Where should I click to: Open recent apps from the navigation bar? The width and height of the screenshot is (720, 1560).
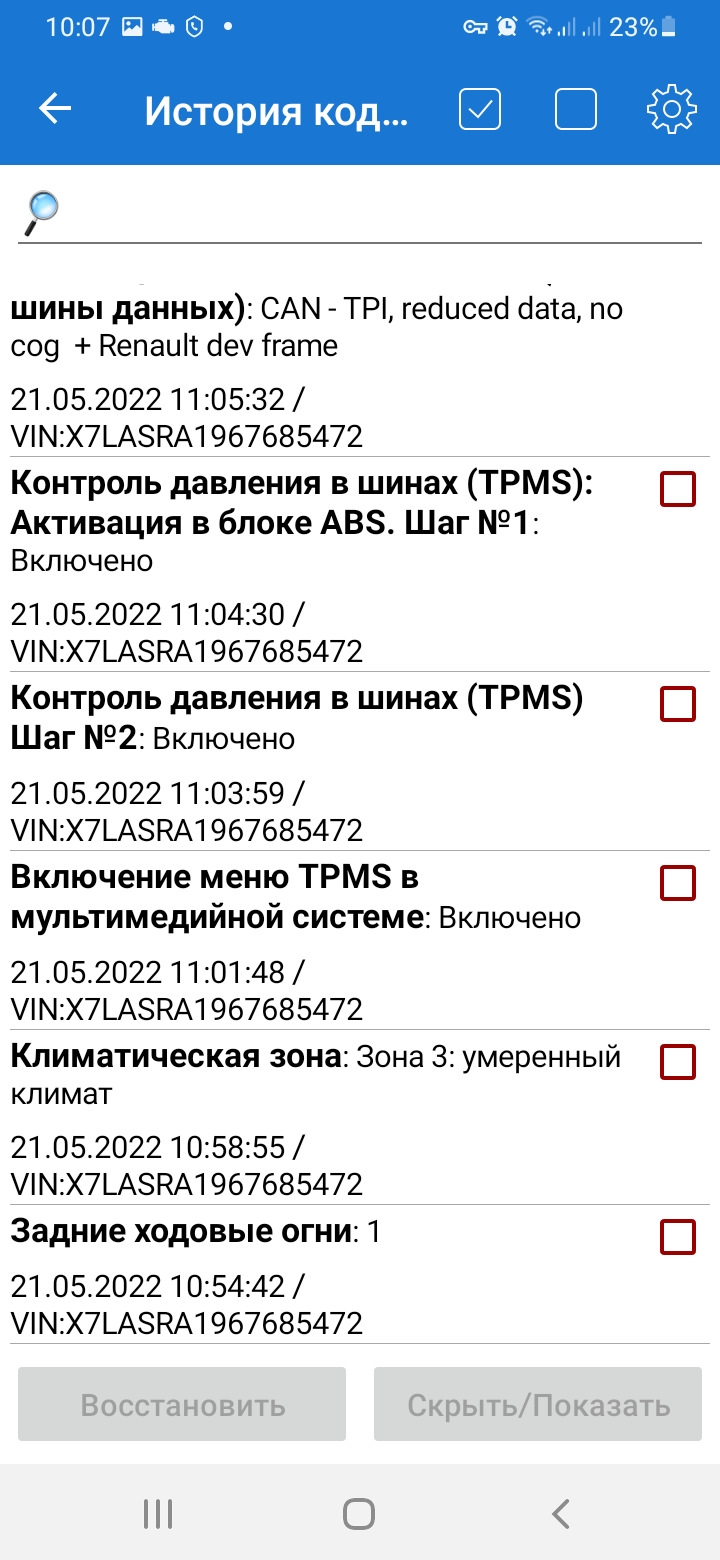157,1513
